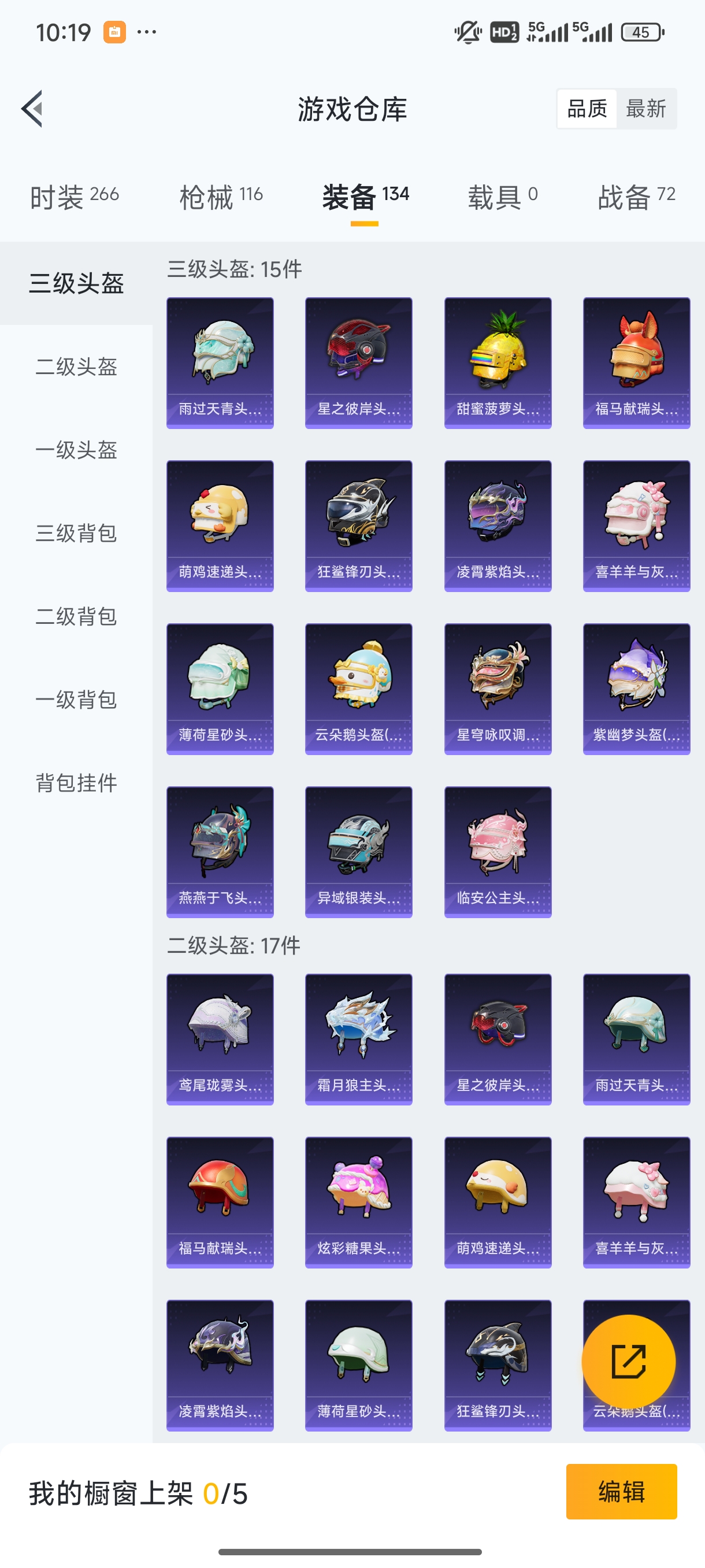The width and height of the screenshot is (705, 1568).
Task: Tap the 编辑 button for showcase
Action: pyautogui.click(x=621, y=1491)
